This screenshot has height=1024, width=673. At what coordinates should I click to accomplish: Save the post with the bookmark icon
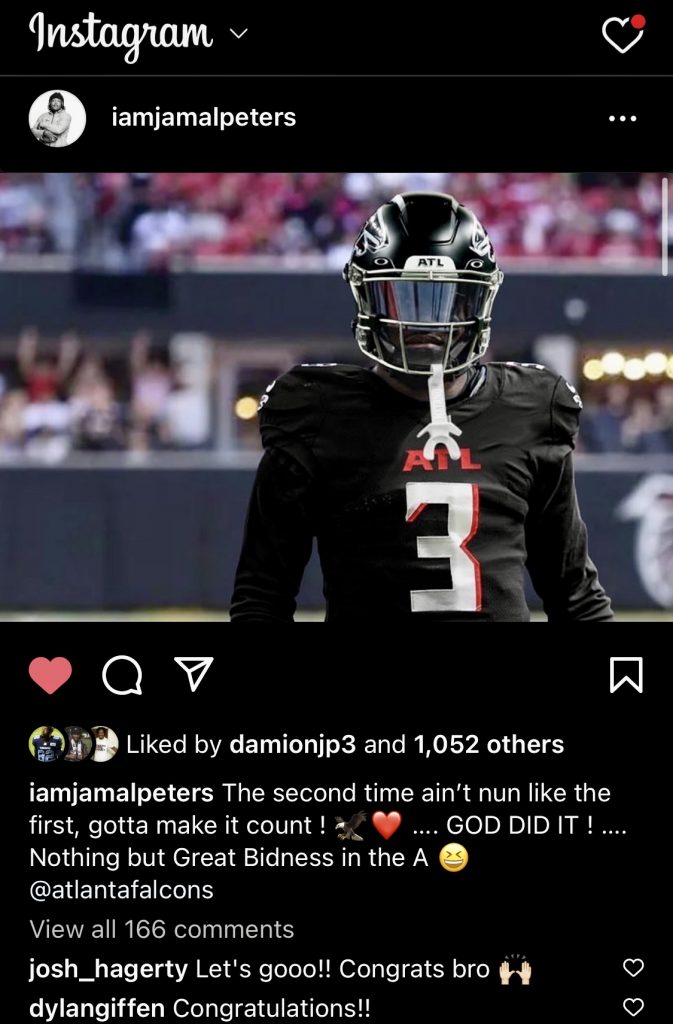tap(626, 675)
